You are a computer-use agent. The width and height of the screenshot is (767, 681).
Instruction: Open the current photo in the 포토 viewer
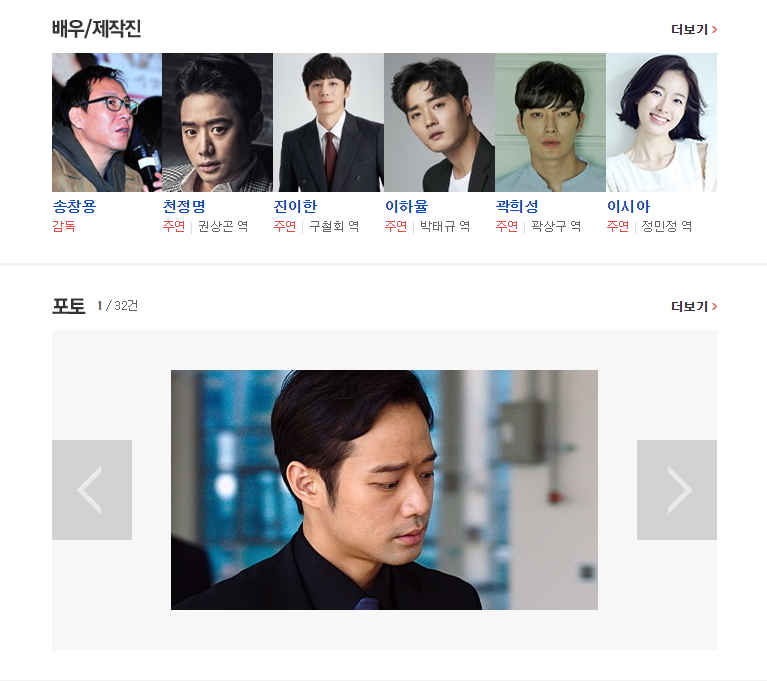[384, 490]
